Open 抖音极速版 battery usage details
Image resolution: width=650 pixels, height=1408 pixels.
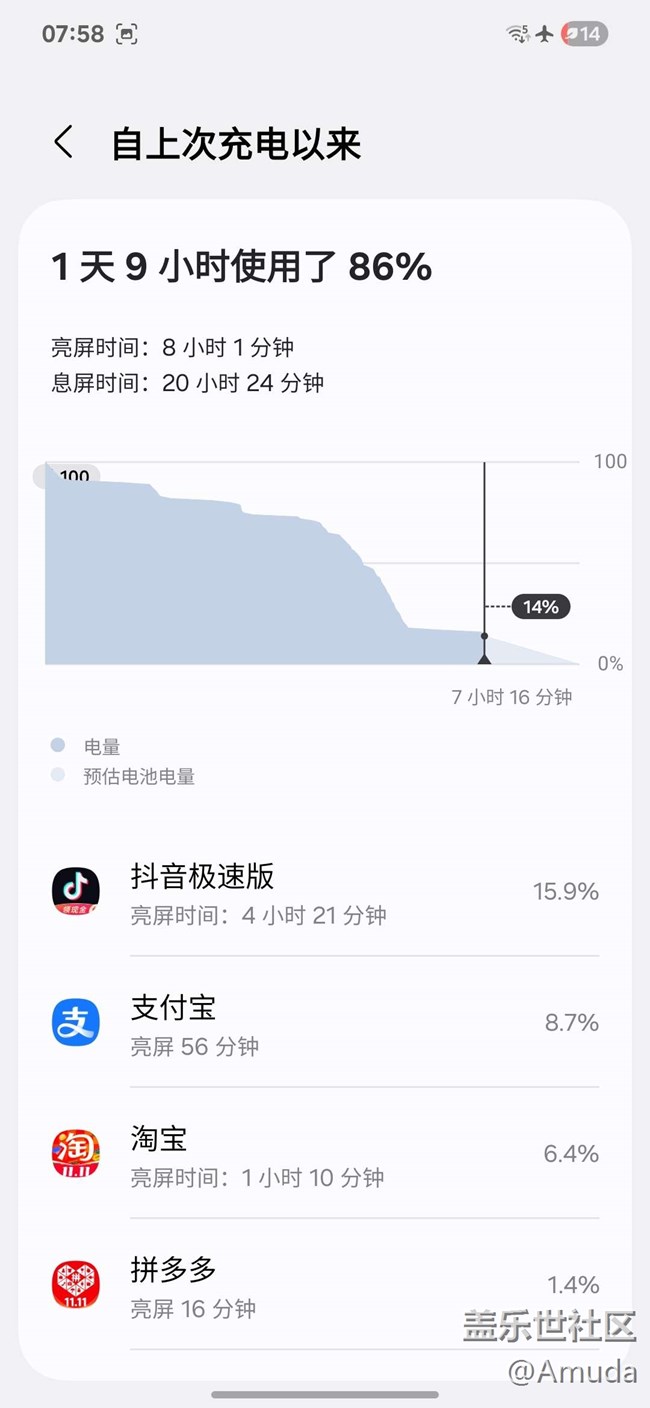coord(325,892)
